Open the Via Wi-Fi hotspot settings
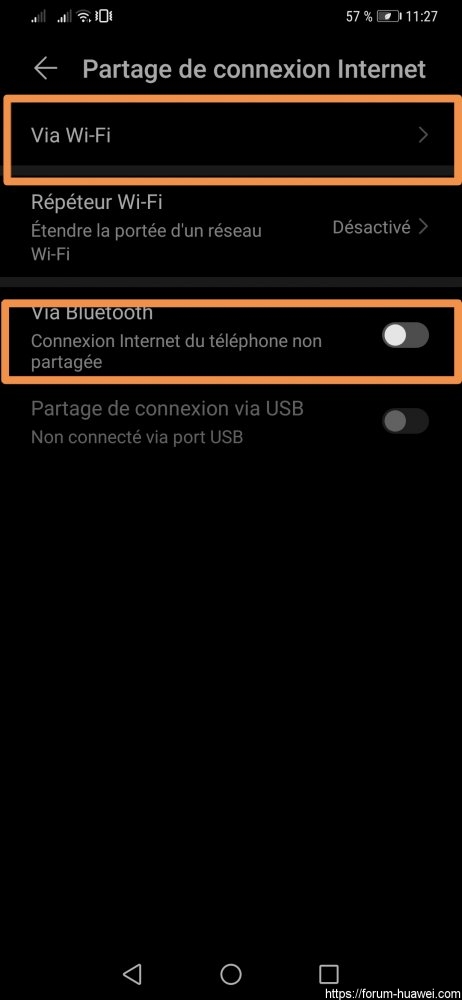This screenshot has height=1000, width=462. 231,135
